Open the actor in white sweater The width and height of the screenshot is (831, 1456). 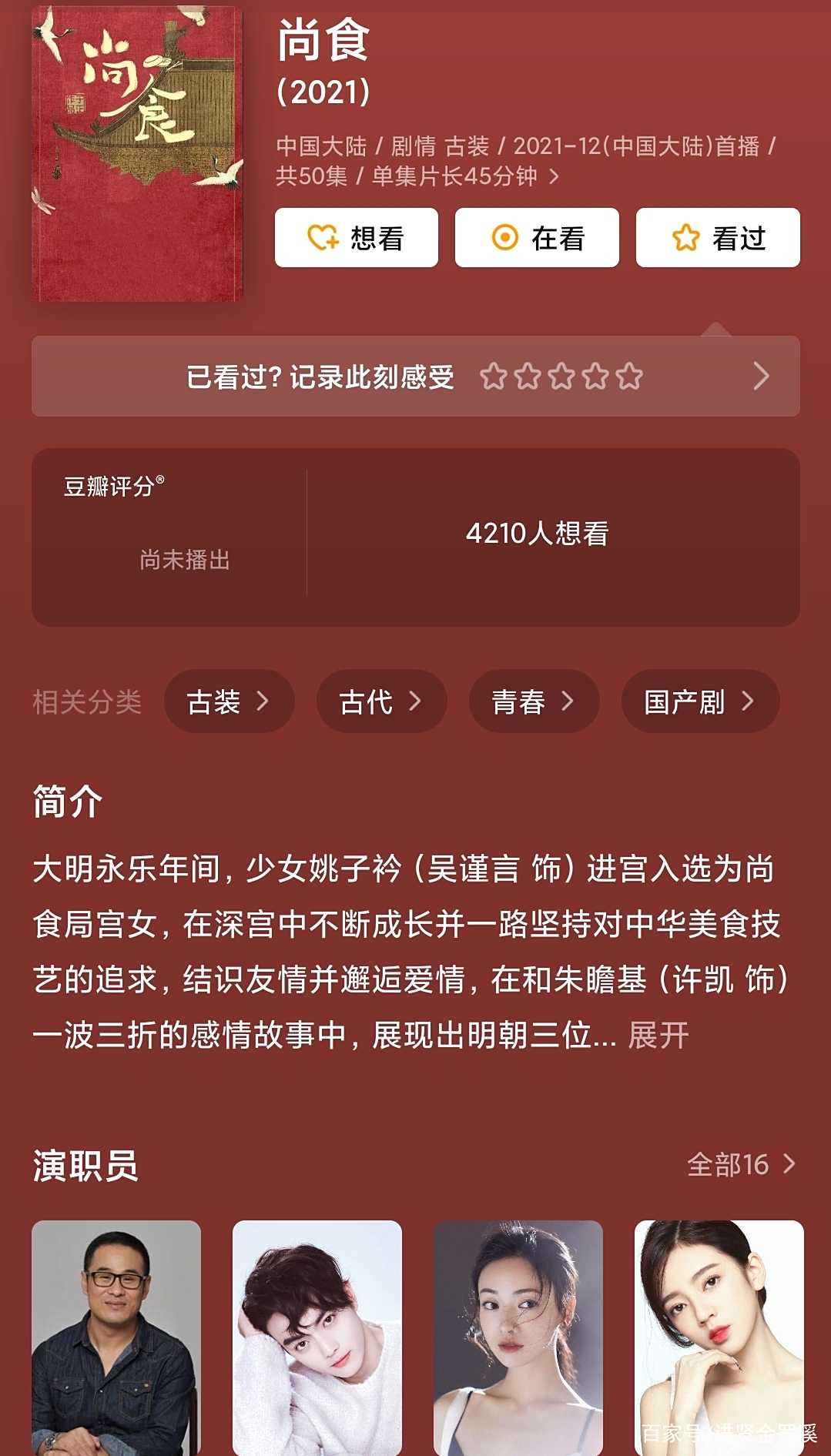click(317, 1337)
